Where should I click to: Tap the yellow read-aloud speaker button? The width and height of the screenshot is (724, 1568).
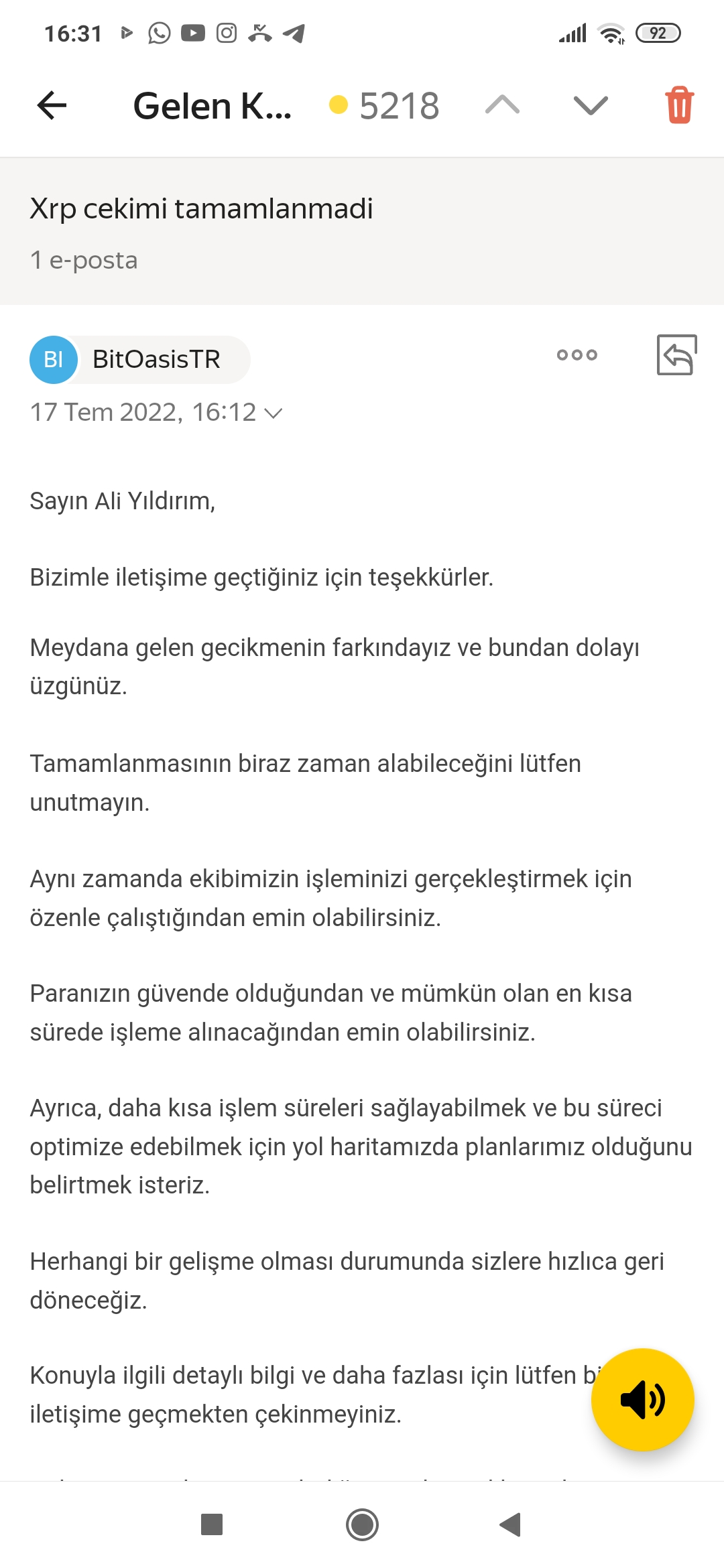point(642,1400)
